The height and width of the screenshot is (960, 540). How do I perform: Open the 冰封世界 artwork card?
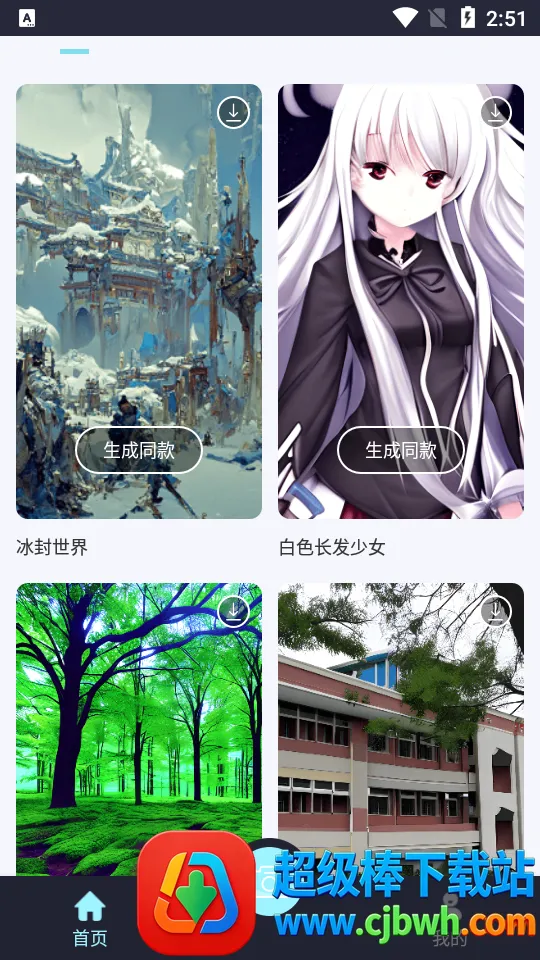[139, 301]
